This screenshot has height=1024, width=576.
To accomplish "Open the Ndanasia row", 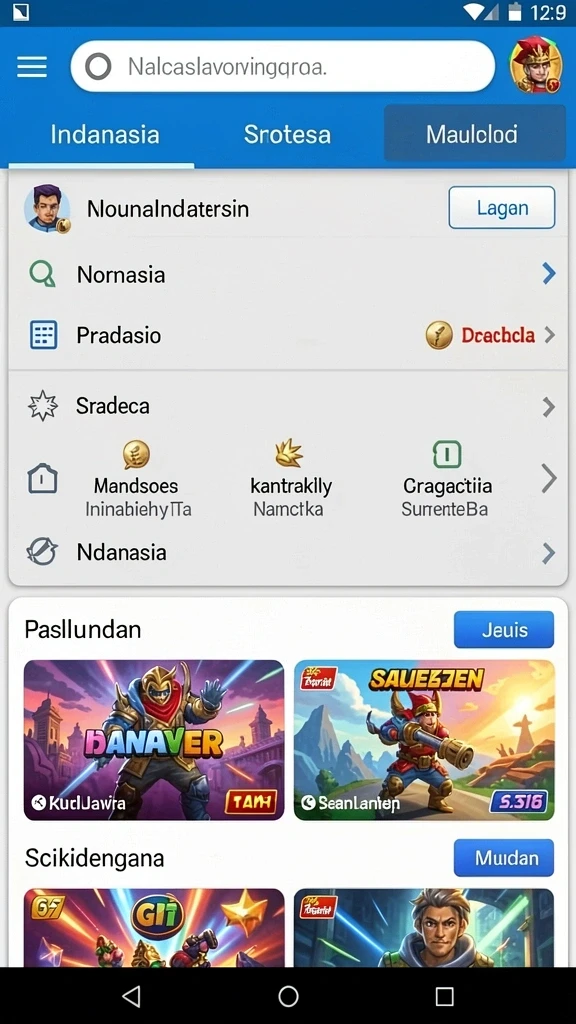I will coord(288,552).
